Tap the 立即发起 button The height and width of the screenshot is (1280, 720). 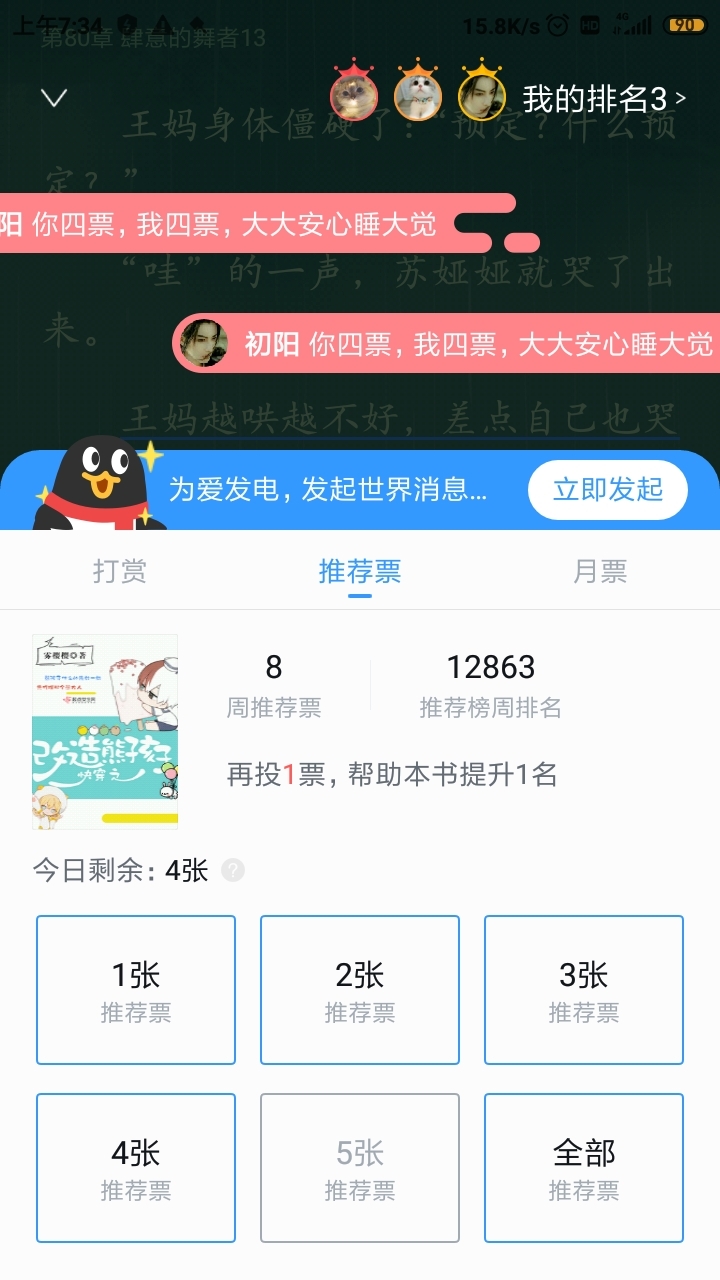pyautogui.click(x=608, y=489)
